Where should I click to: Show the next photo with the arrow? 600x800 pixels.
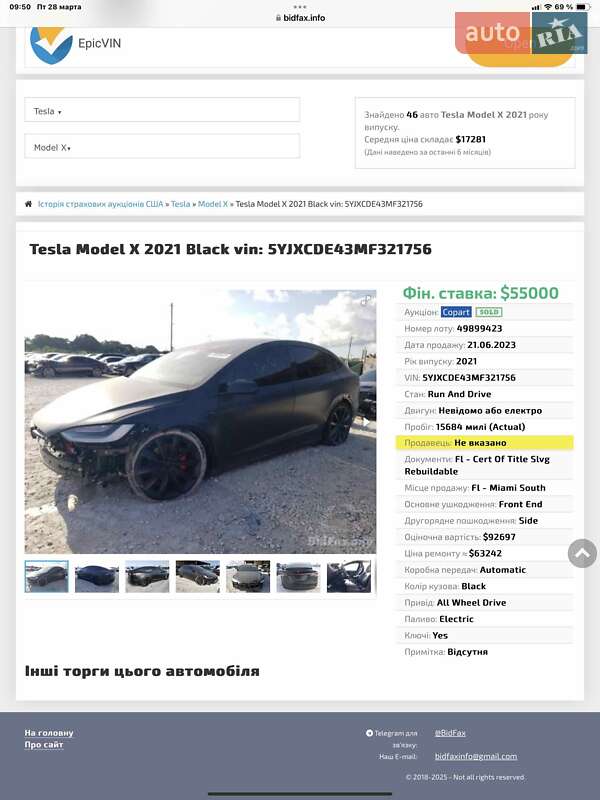365,422
